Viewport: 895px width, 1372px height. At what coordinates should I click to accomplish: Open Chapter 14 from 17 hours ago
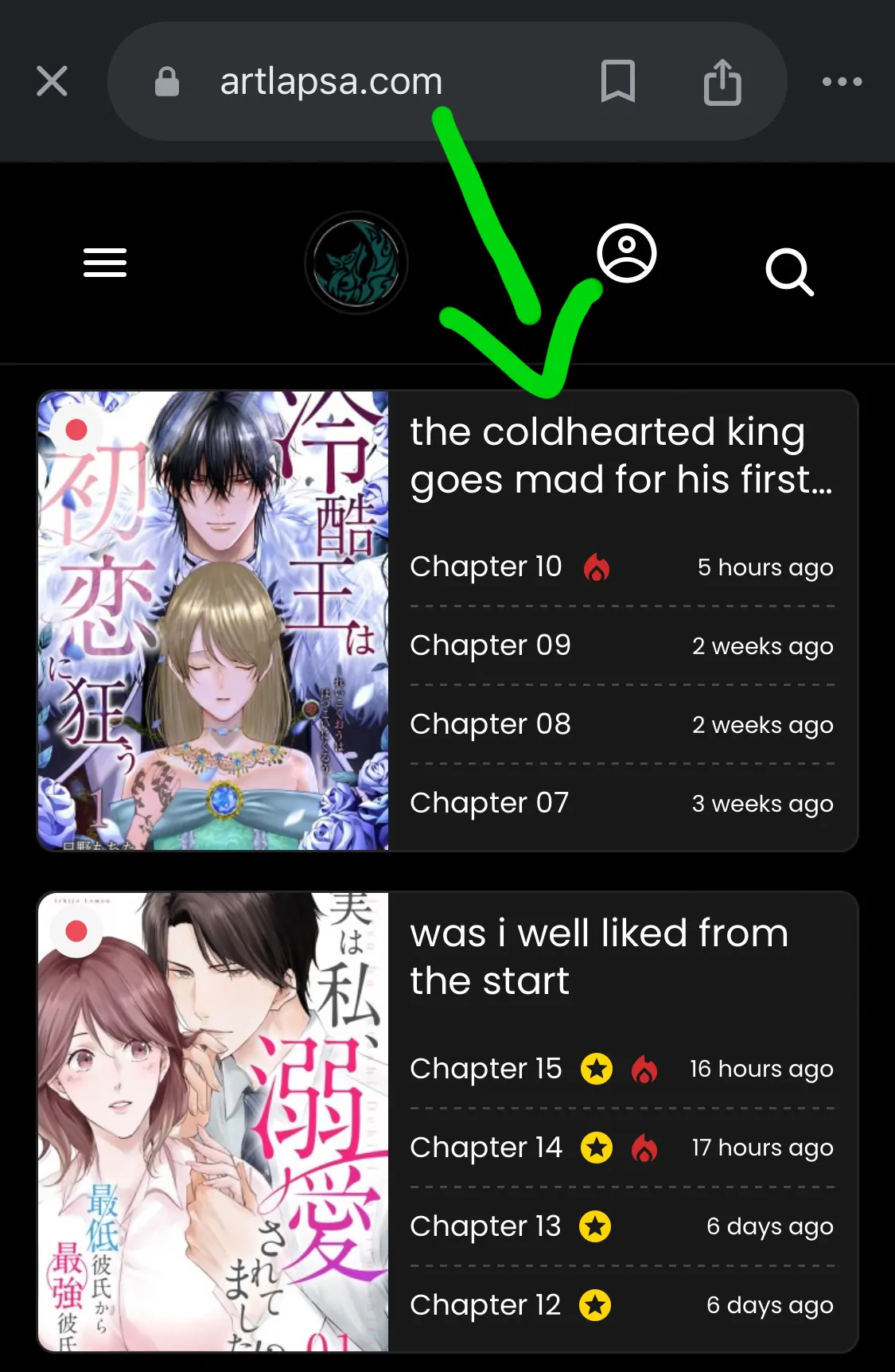point(486,1148)
